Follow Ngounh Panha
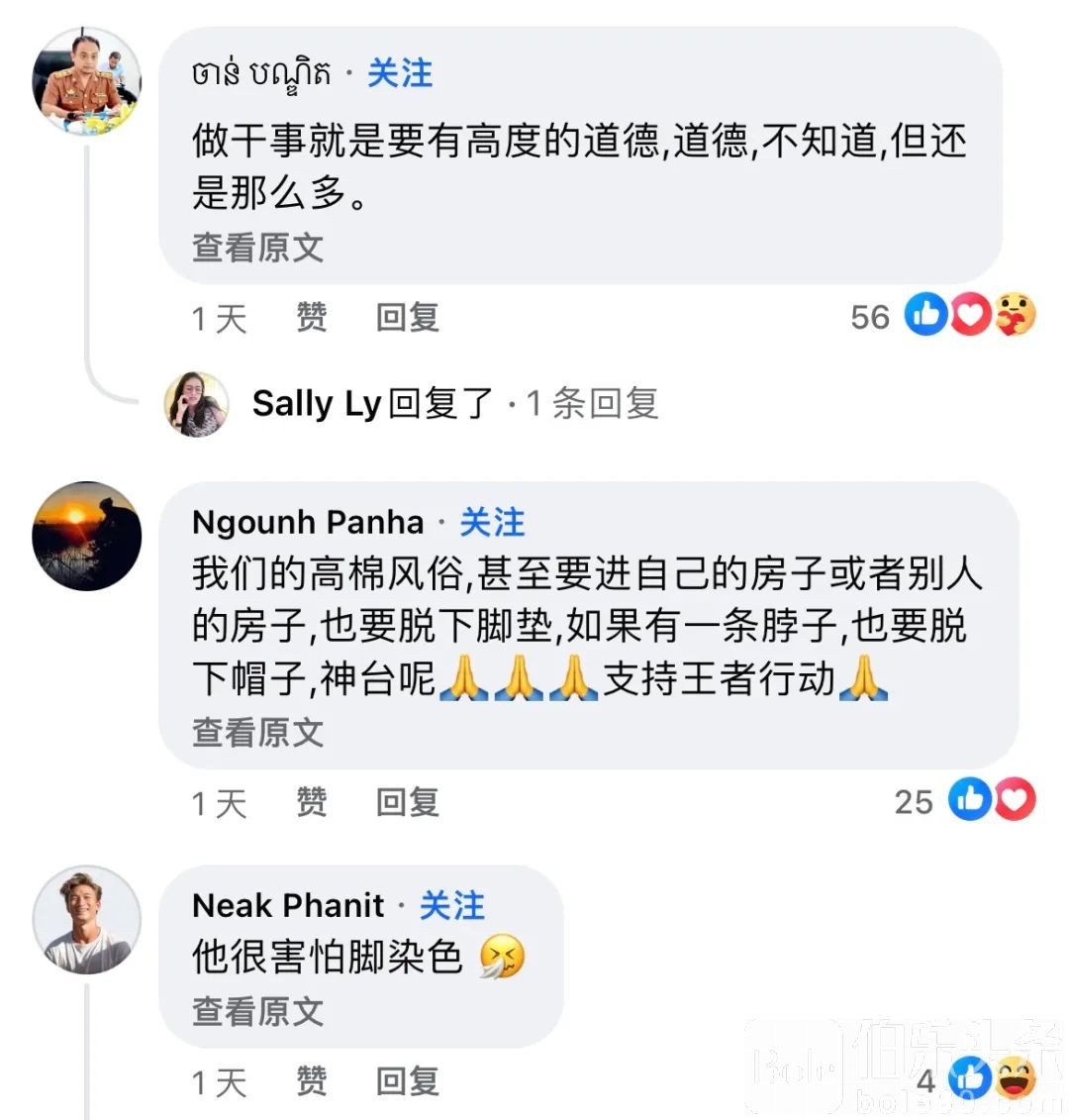Image resolution: width=1069 pixels, height=1120 pixels. [x=492, y=522]
